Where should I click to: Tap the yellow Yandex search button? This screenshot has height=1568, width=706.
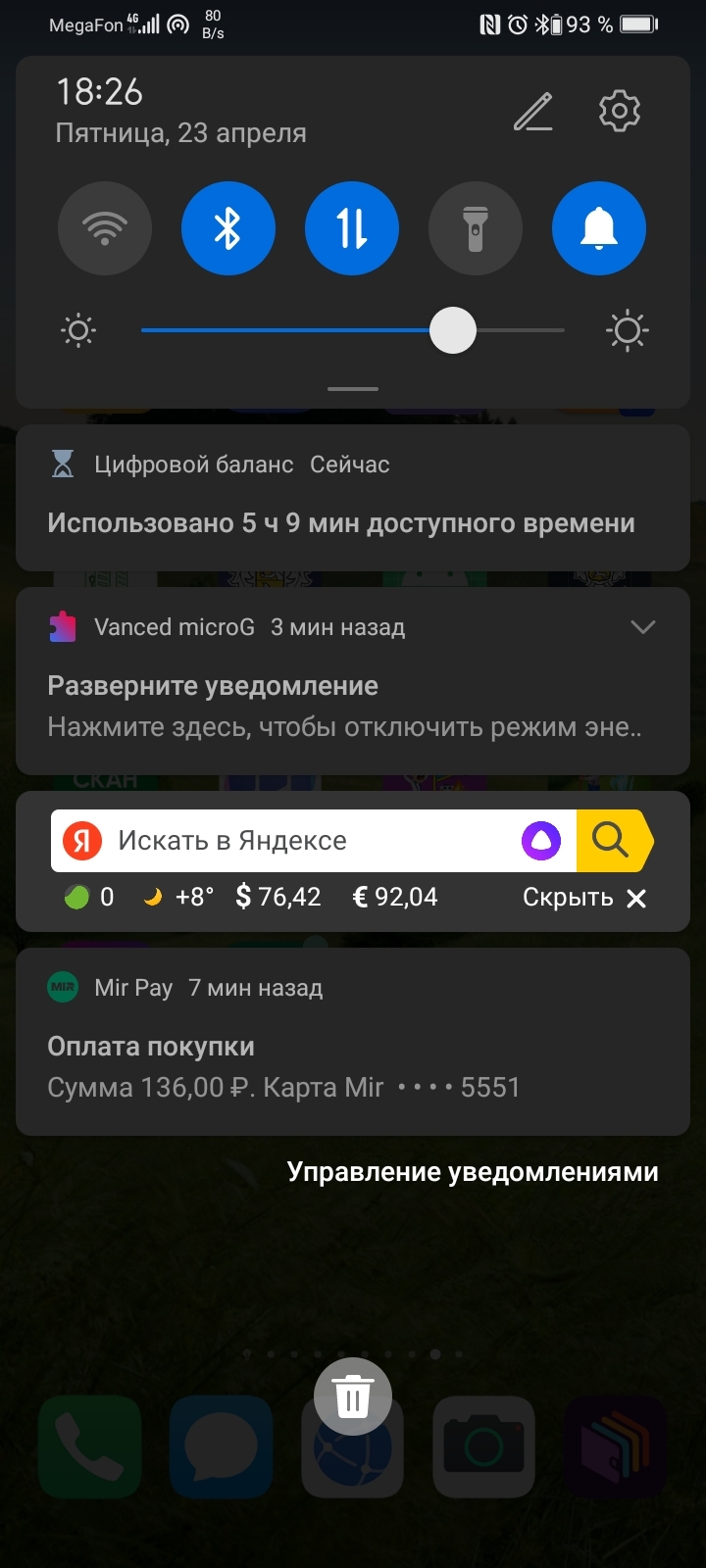(x=611, y=841)
